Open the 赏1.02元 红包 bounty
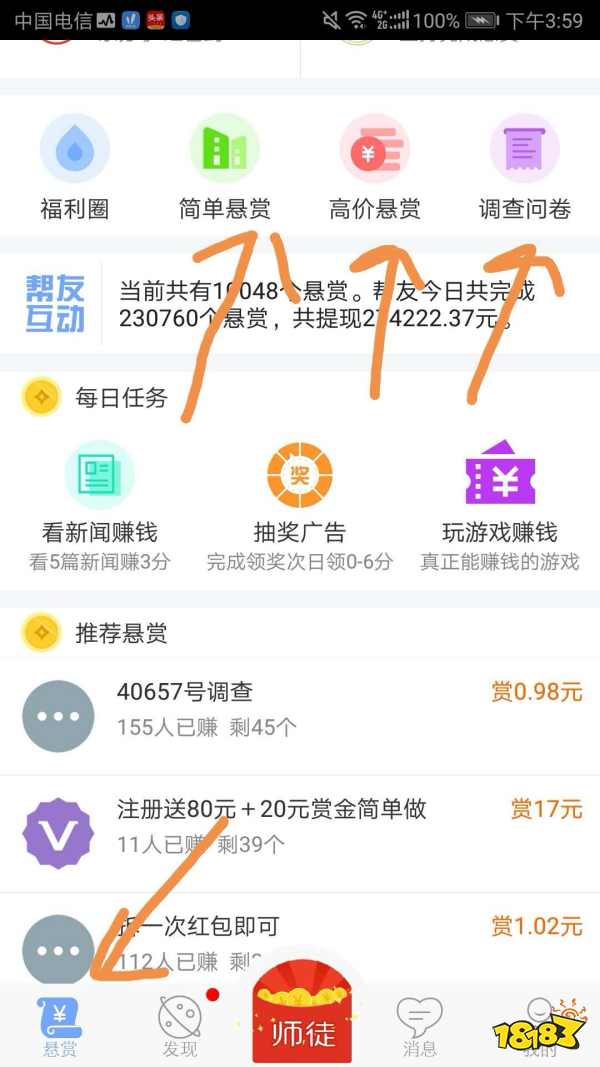Image resolution: width=600 pixels, height=1067 pixels. [x=300, y=940]
